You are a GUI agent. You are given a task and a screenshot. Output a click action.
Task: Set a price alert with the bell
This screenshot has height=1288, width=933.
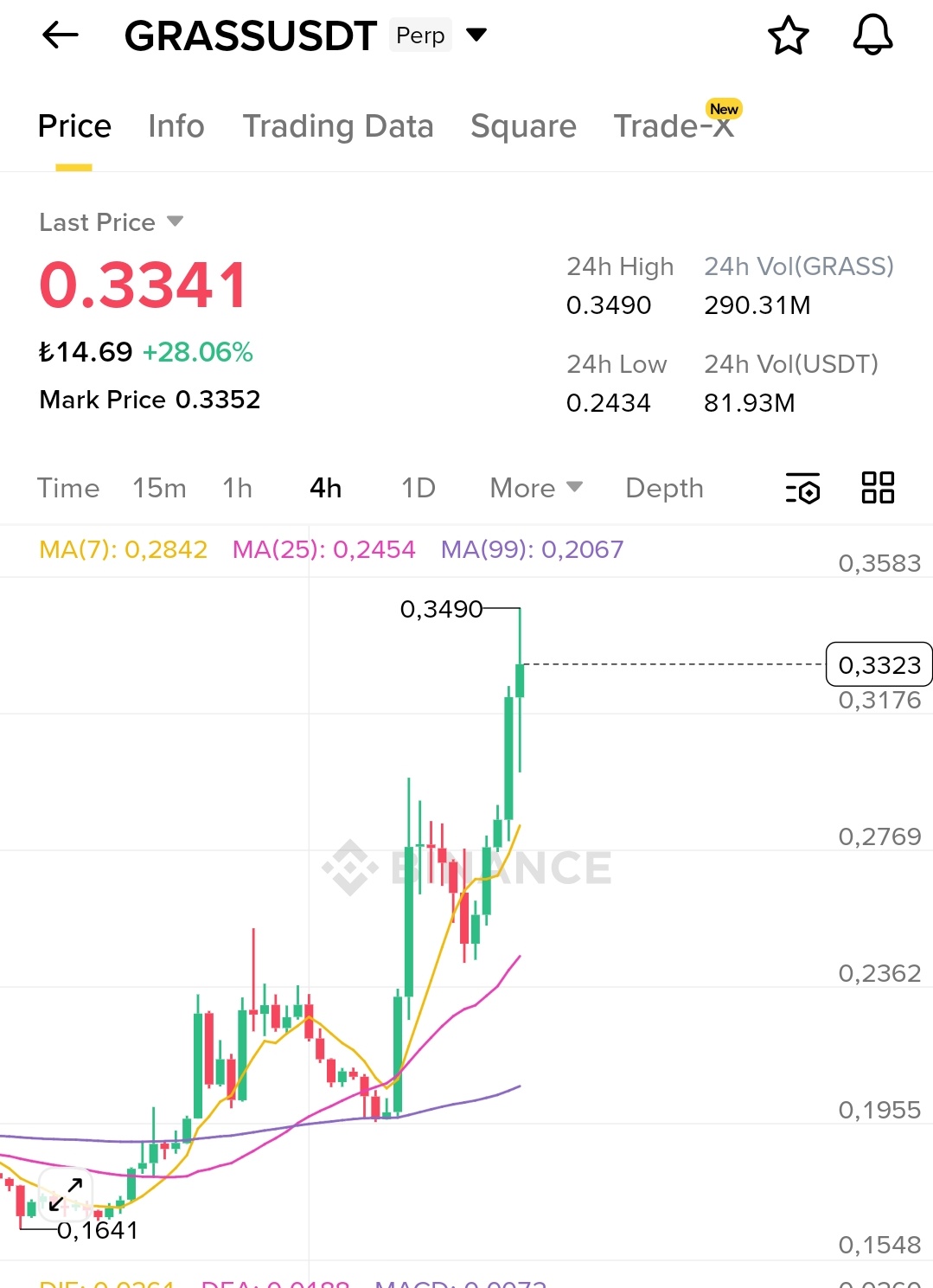(x=872, y=35)
